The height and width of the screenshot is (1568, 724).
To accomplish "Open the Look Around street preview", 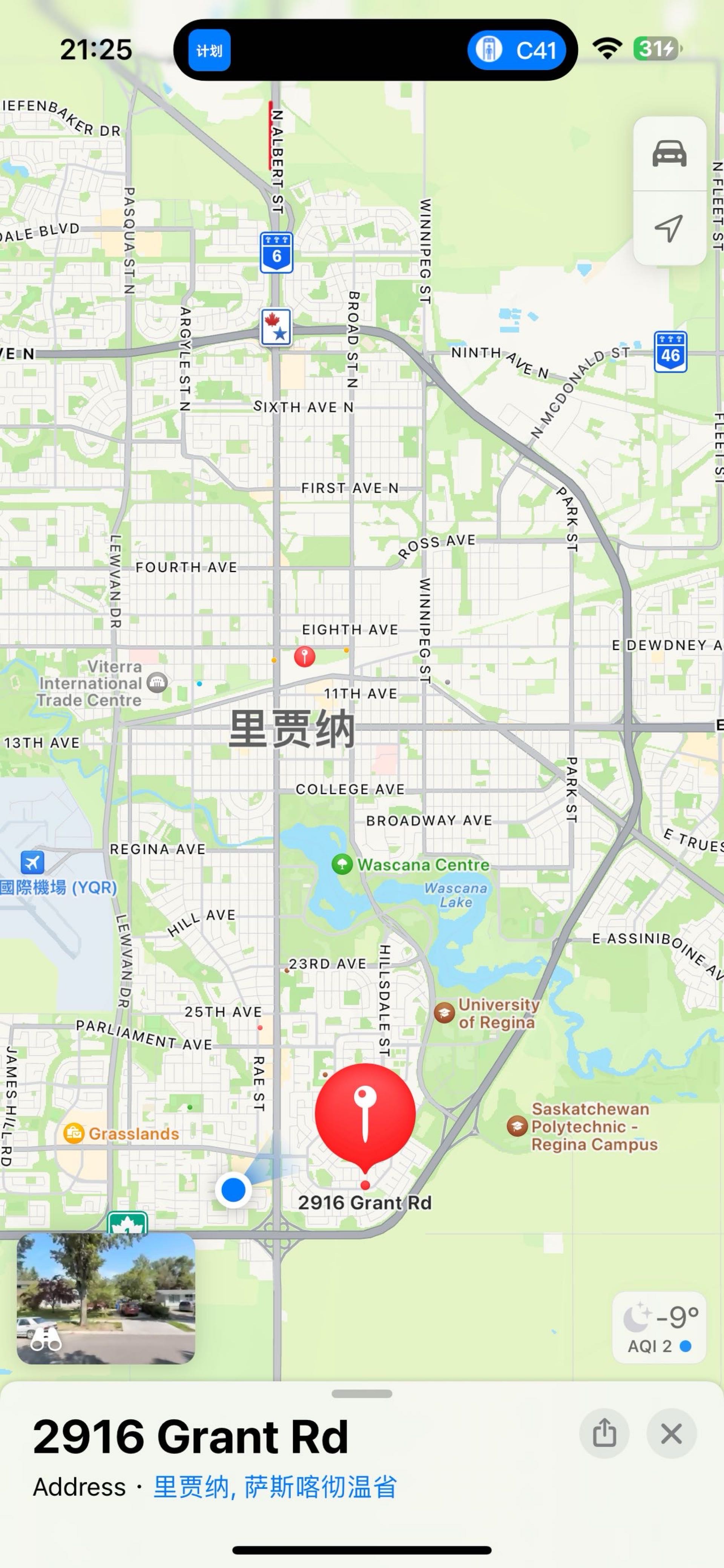I will 106,1298.
